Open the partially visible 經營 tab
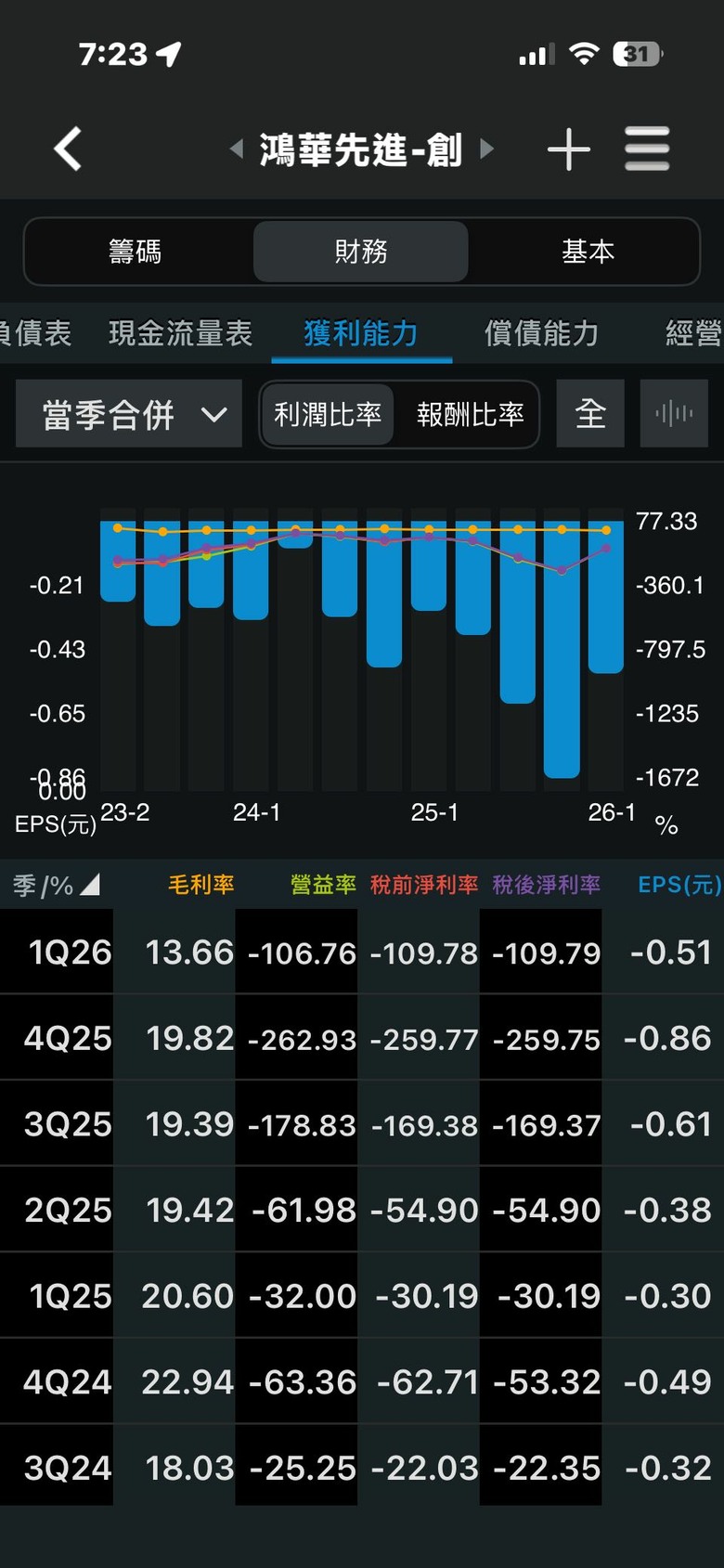 [693, 332]
